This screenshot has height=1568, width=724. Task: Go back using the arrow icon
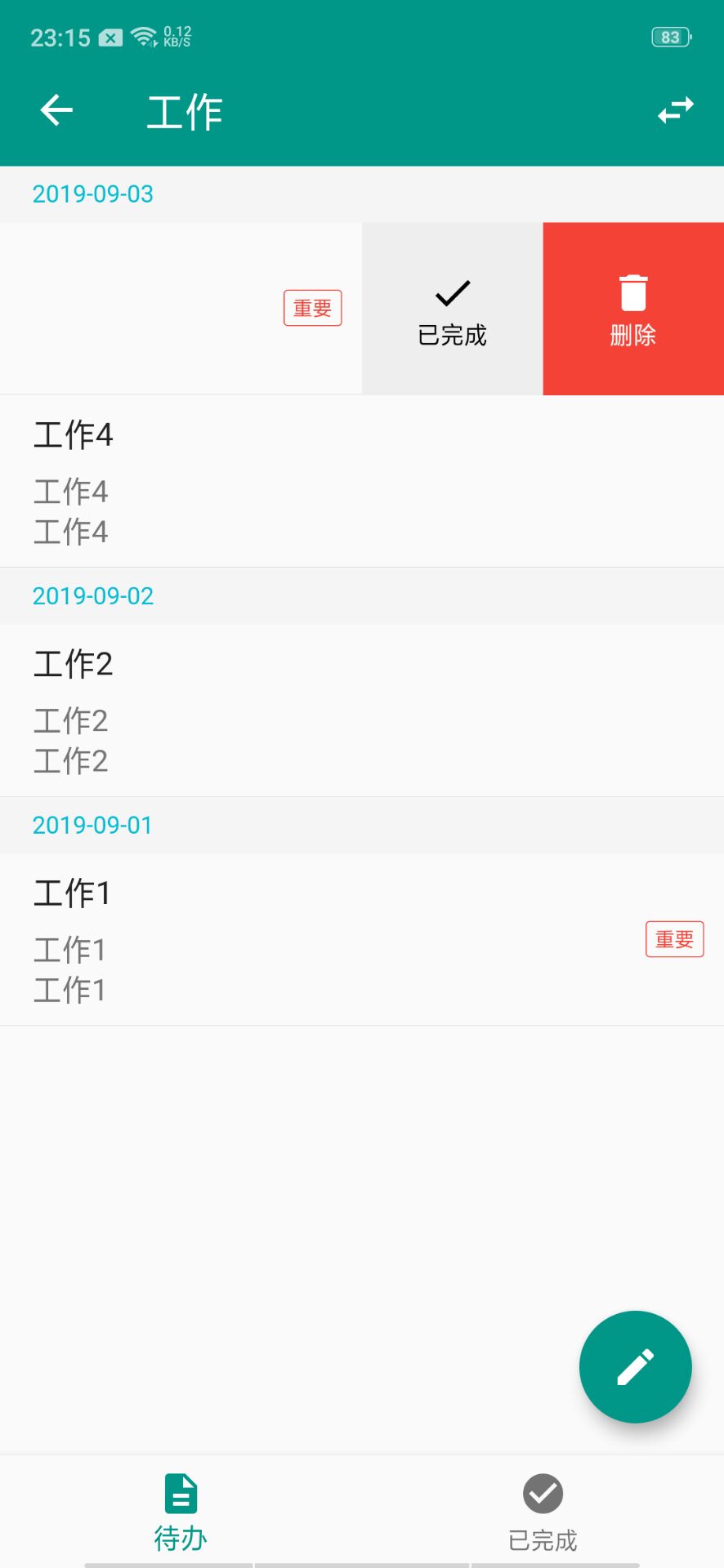(56, 110)
